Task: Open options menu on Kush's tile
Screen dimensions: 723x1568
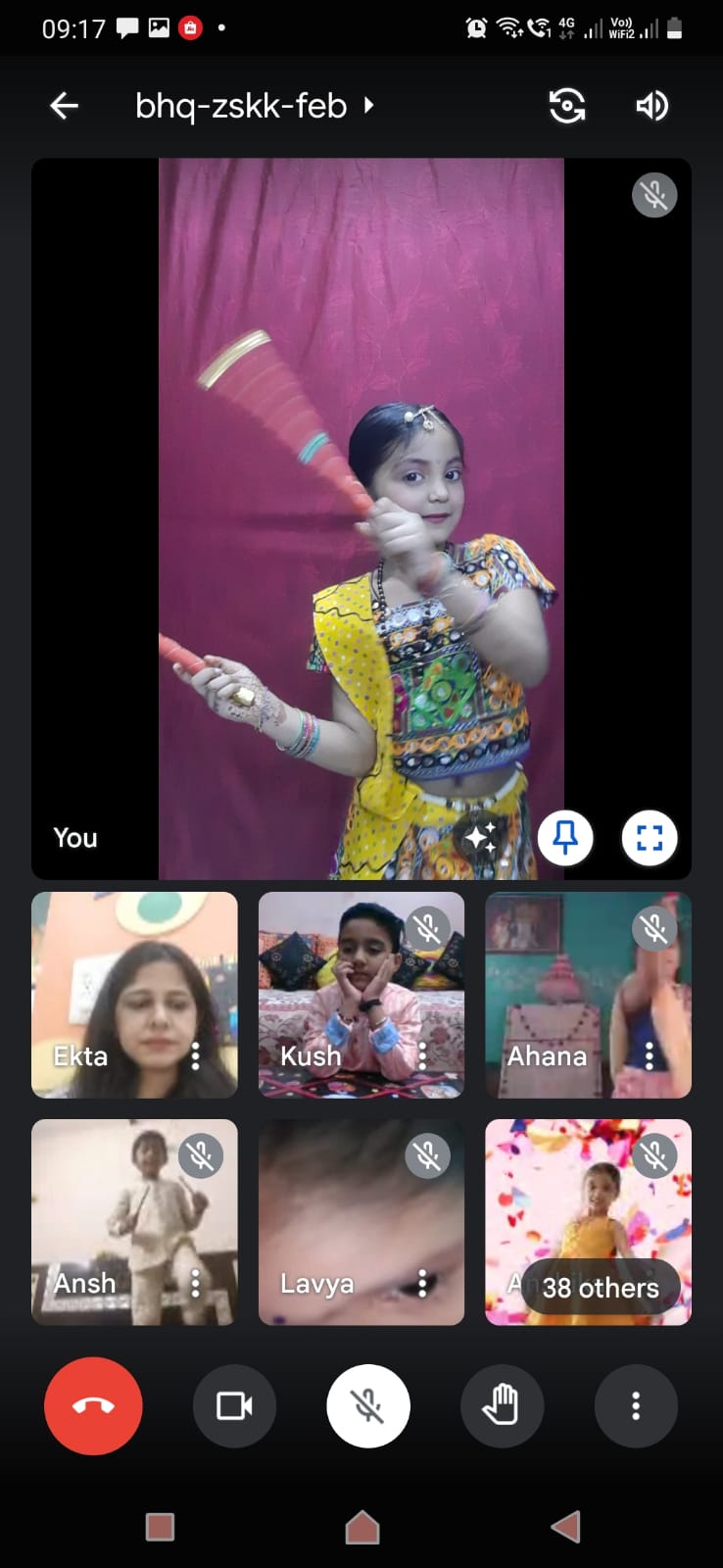Action: (x=422, y=1055)
